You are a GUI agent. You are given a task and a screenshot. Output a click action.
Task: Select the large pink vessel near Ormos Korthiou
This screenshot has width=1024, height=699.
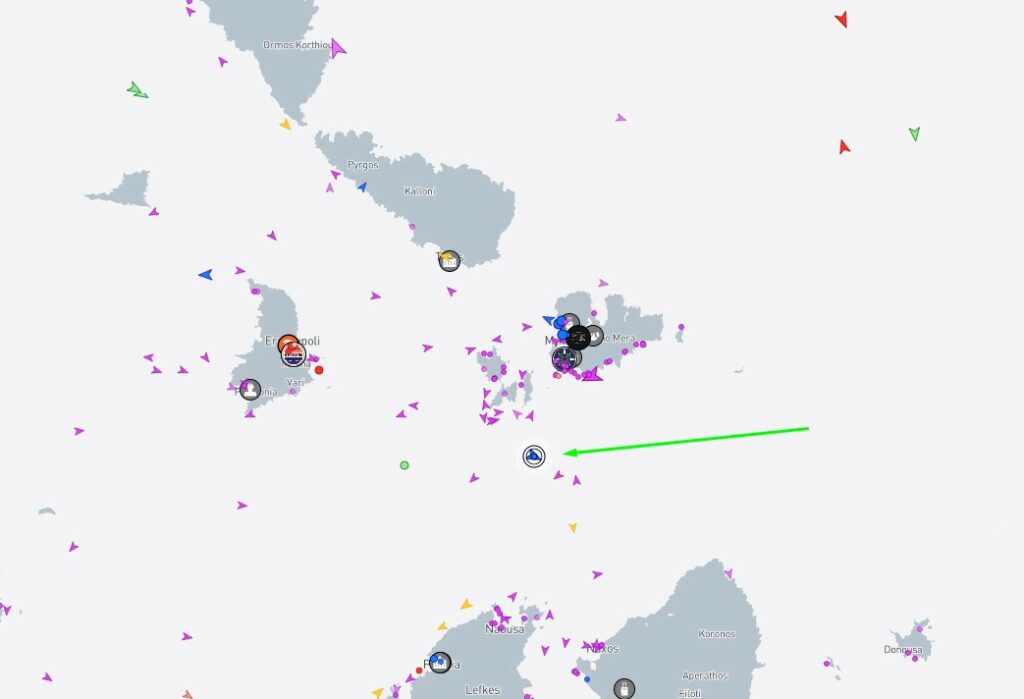pos(338,48)
